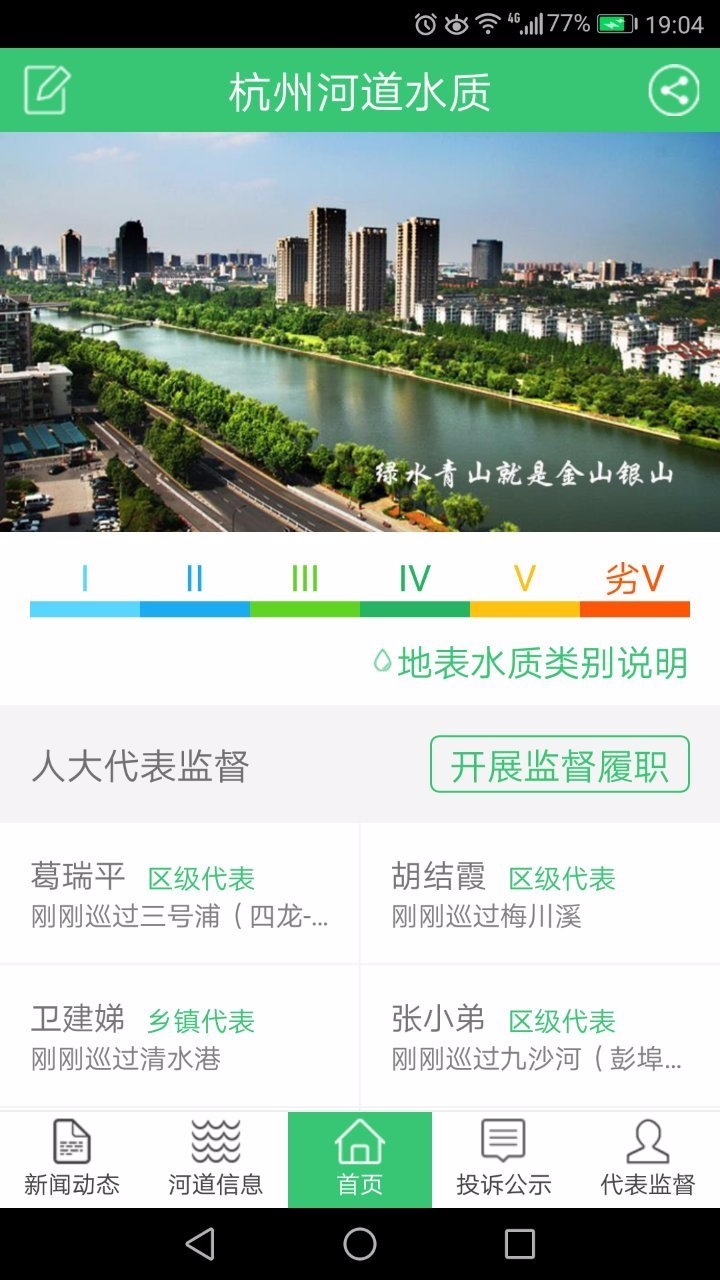Image resolution: width=720 pixels, height=1280 pixels.
Task: Select the 首页 tab
Action: (x=360, y=1160)
